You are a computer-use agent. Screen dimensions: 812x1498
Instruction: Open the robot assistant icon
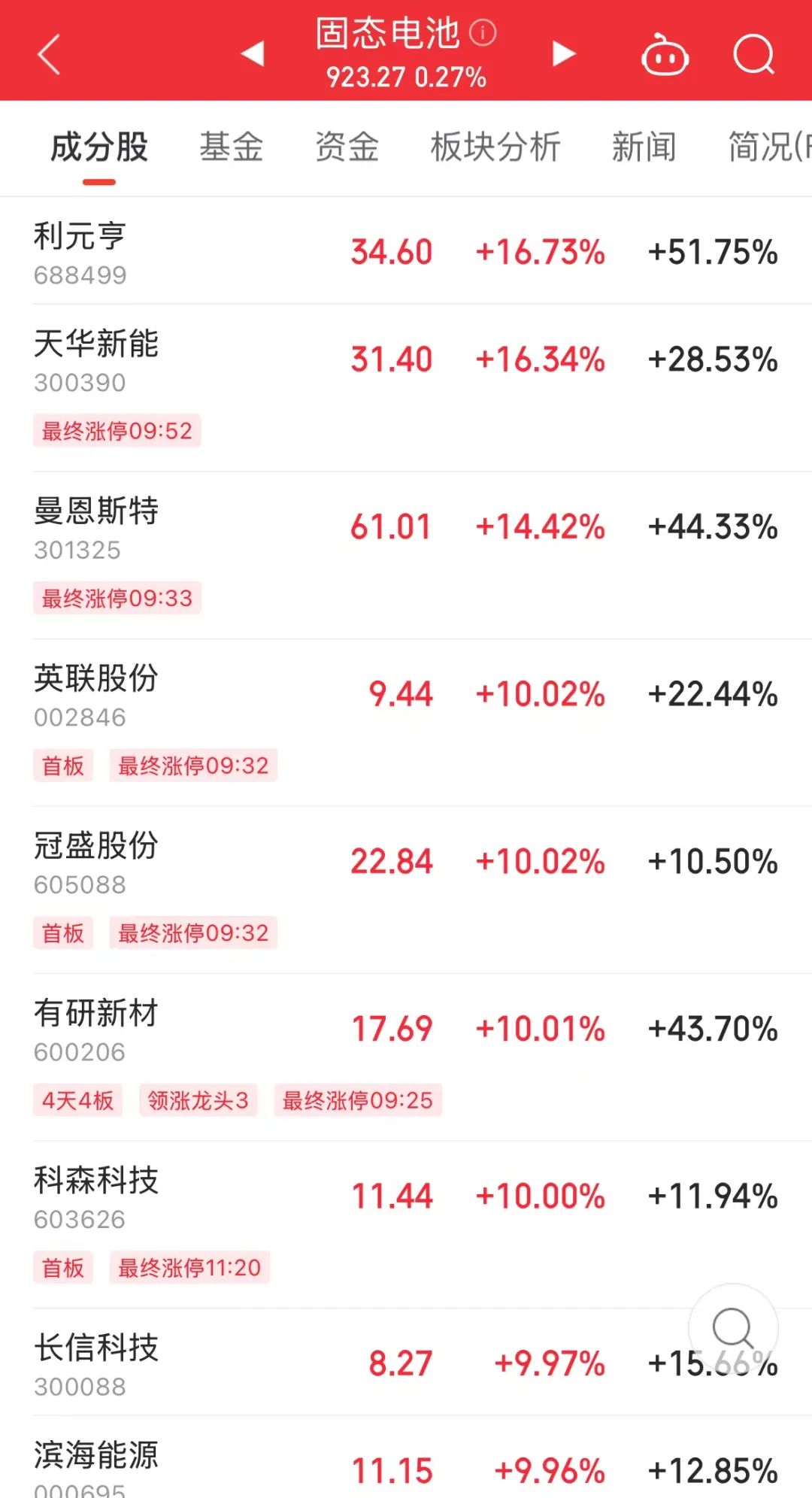665,56
